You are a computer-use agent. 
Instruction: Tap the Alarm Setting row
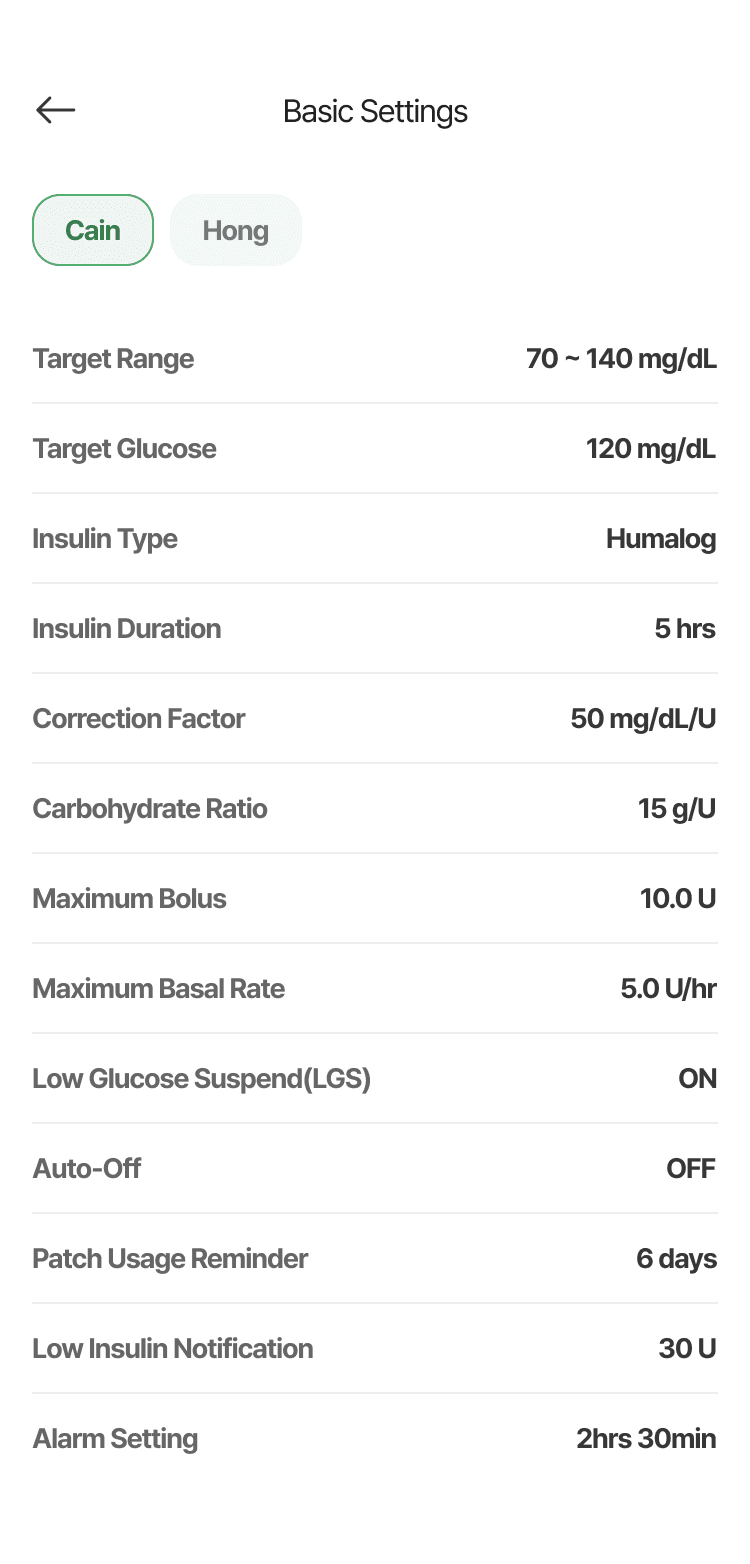pyautogui.click(x=374, y=1439)
